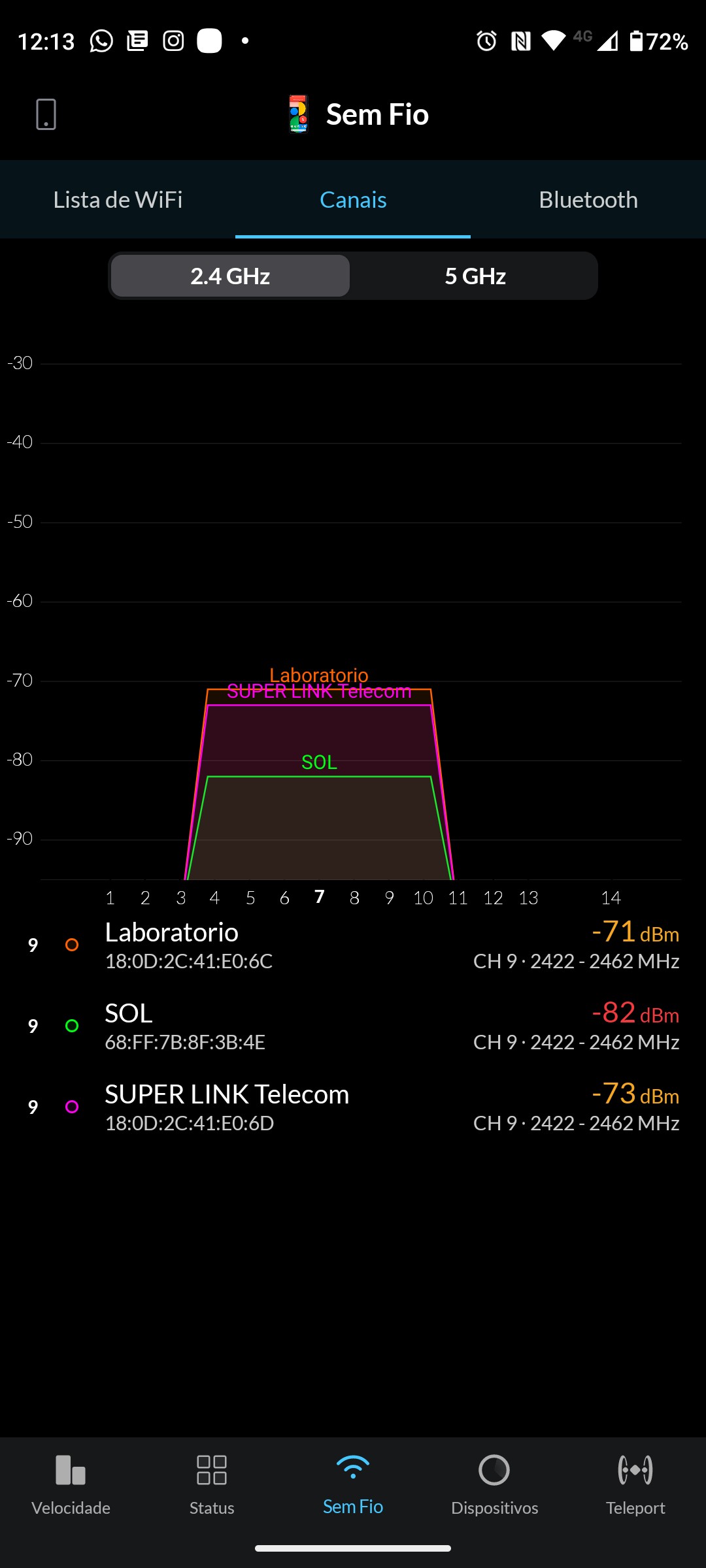Switch to the Teleport section
This screenshot has height=1568, width=706.
pos(635,1484)
